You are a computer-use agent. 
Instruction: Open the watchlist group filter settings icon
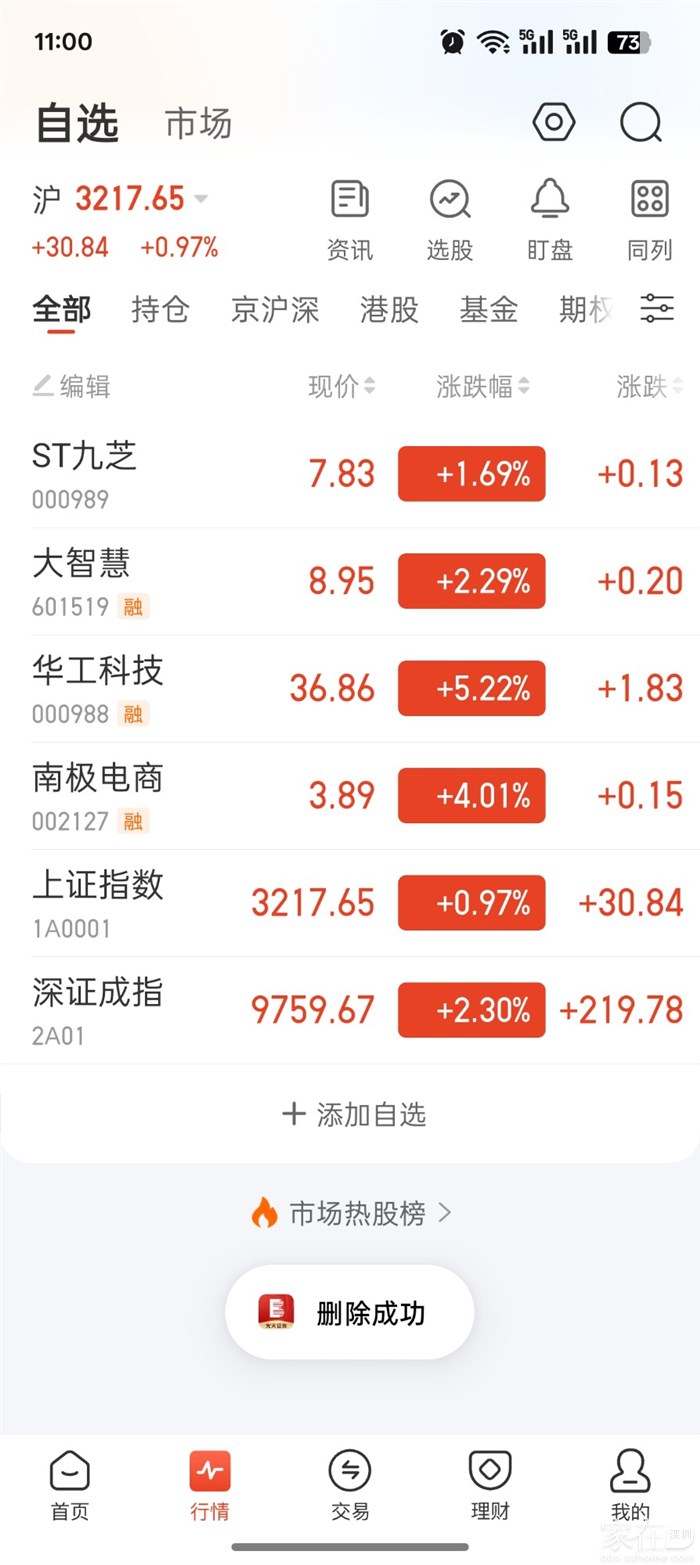(x=657, y=309)
